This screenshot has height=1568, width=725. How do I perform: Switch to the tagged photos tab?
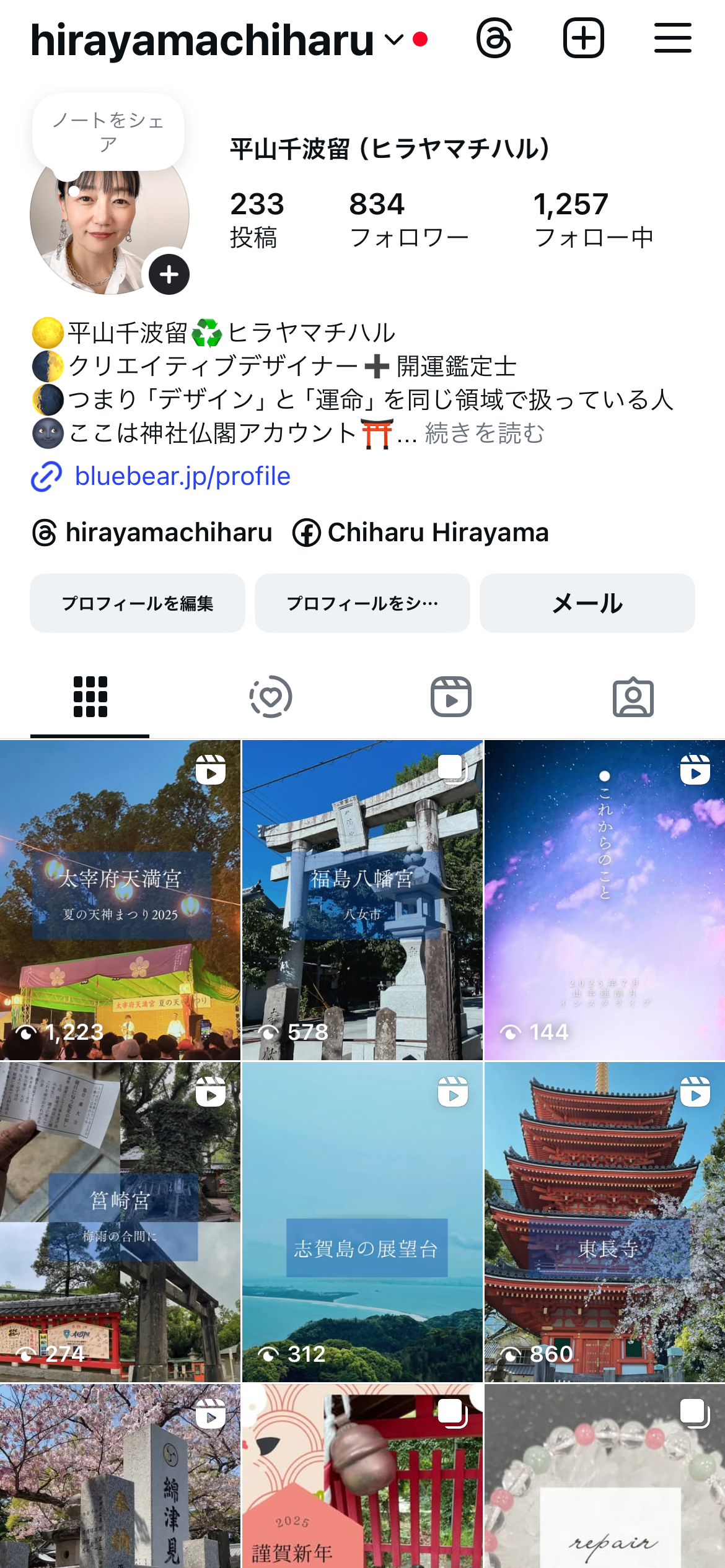[x=633, y=697]
